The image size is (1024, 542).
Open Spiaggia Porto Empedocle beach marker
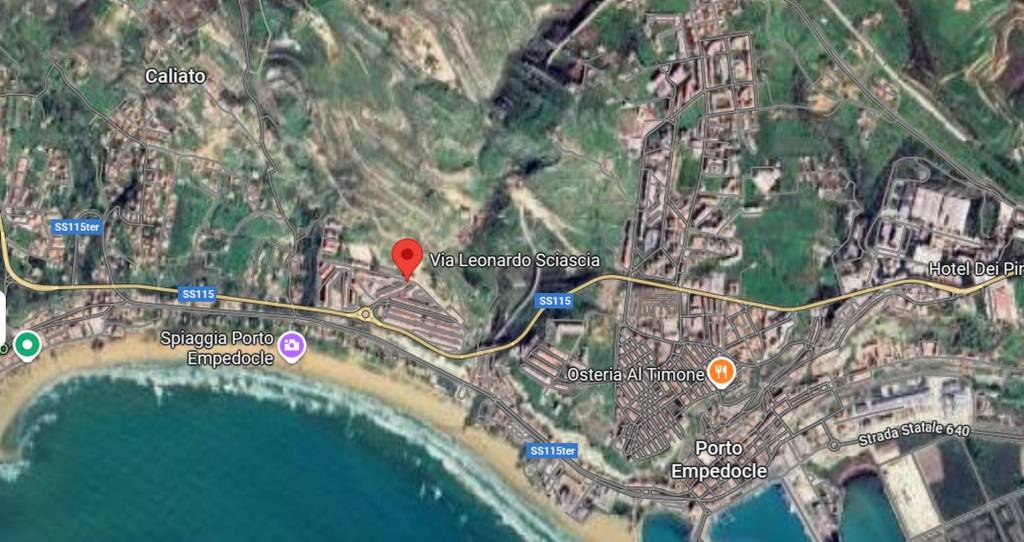coord(292,346)
